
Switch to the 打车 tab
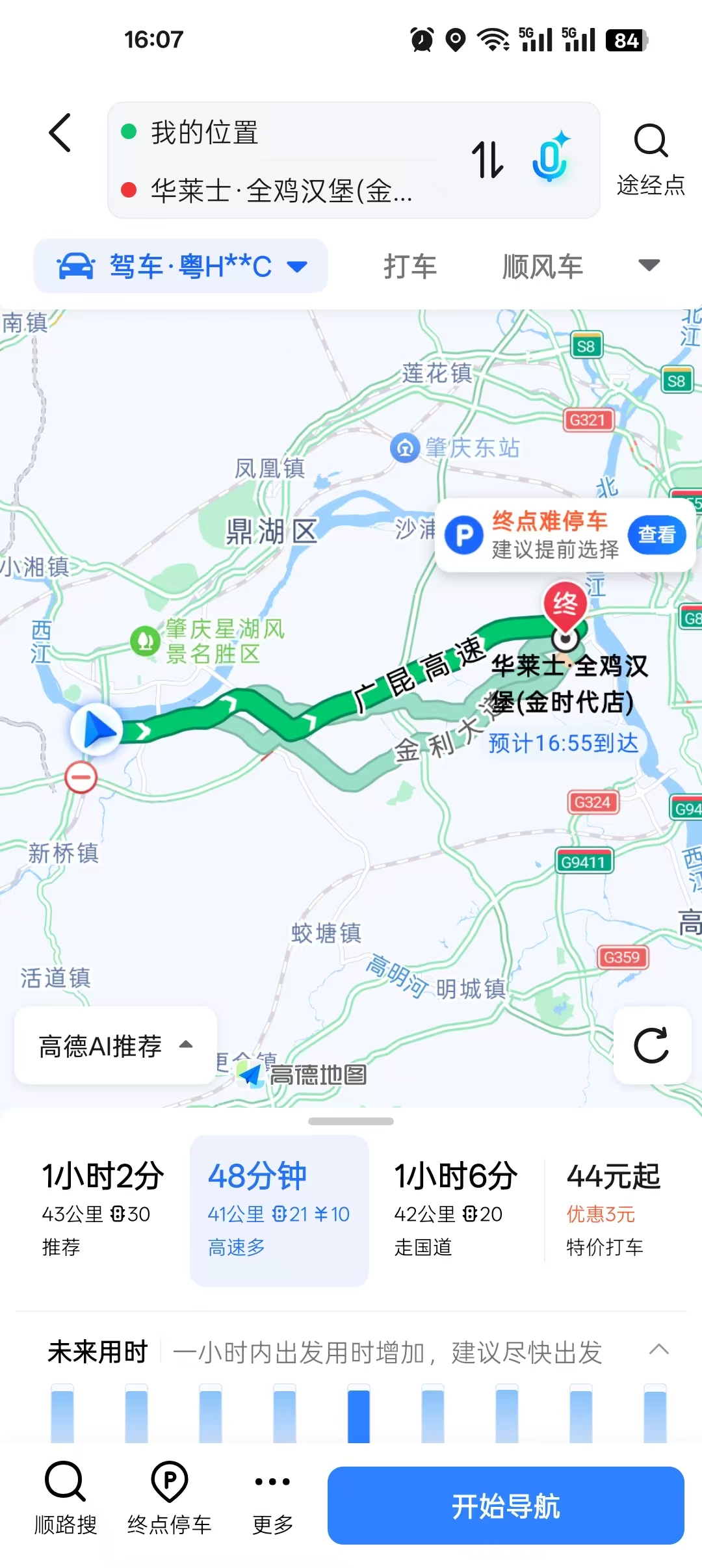click(x=409, y=267)
